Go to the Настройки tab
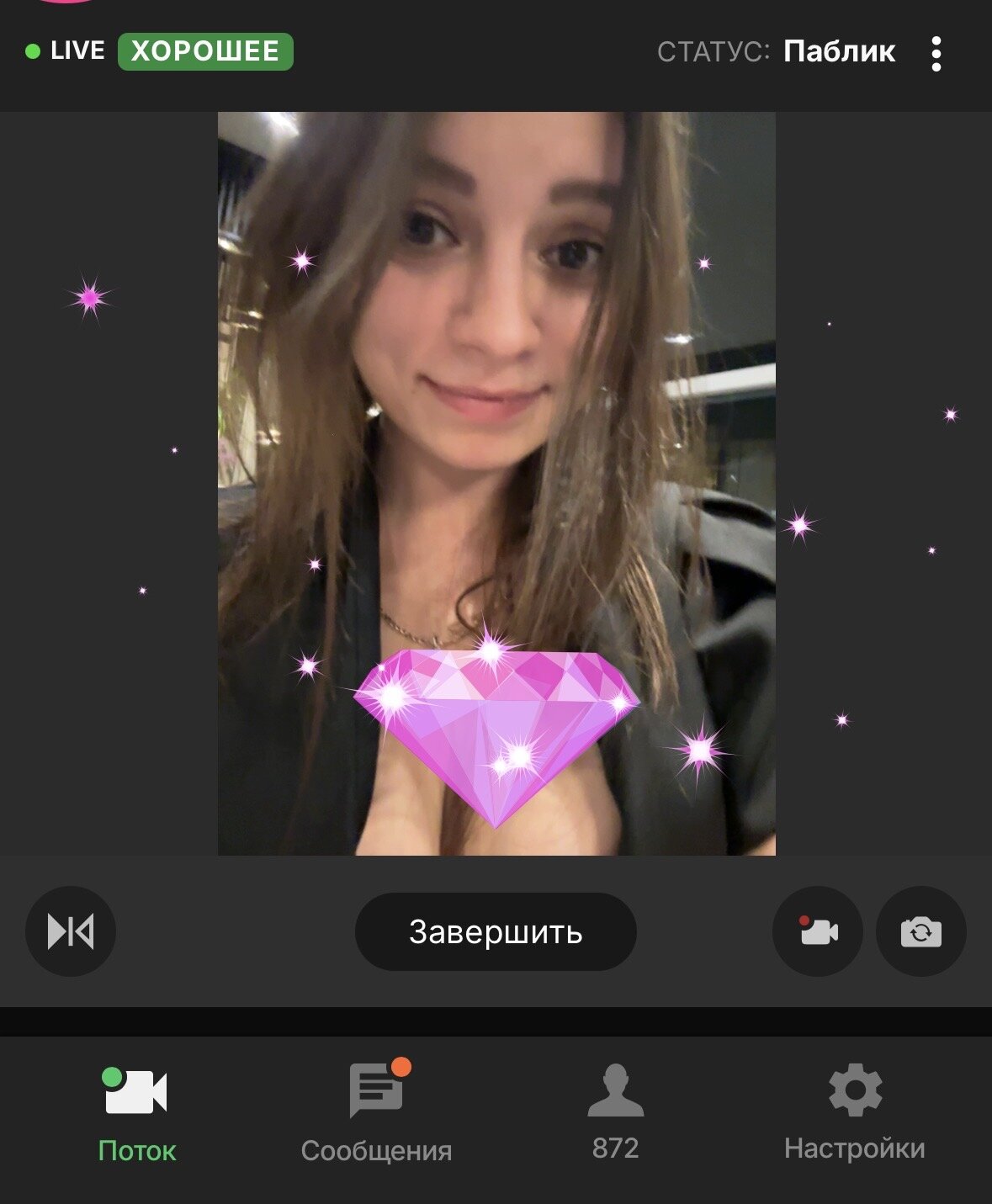Screen dimensions: 992x1204 (854, 1111)
